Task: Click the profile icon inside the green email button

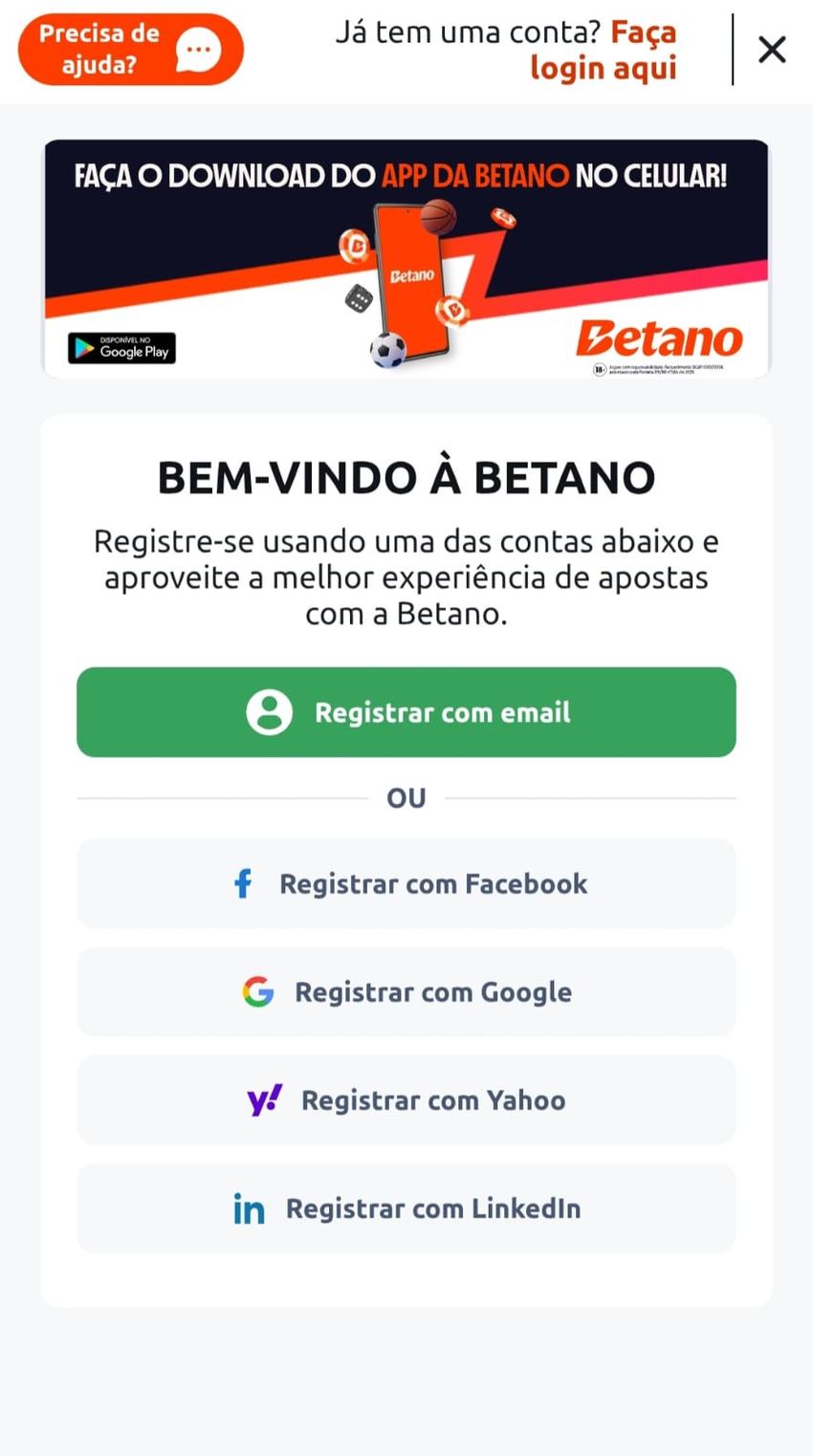Action: [271, 712]
